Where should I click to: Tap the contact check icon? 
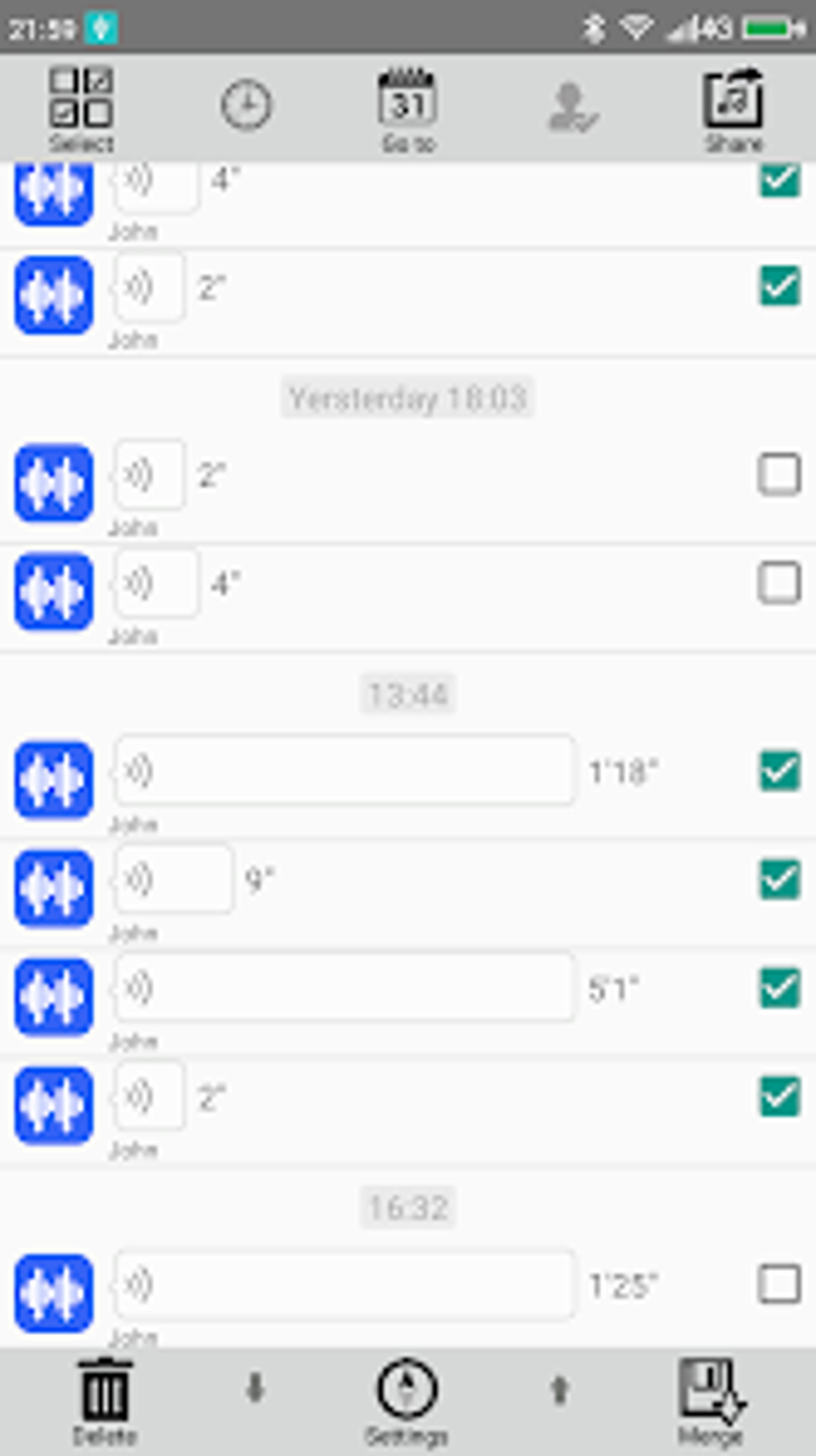point(572,107)
